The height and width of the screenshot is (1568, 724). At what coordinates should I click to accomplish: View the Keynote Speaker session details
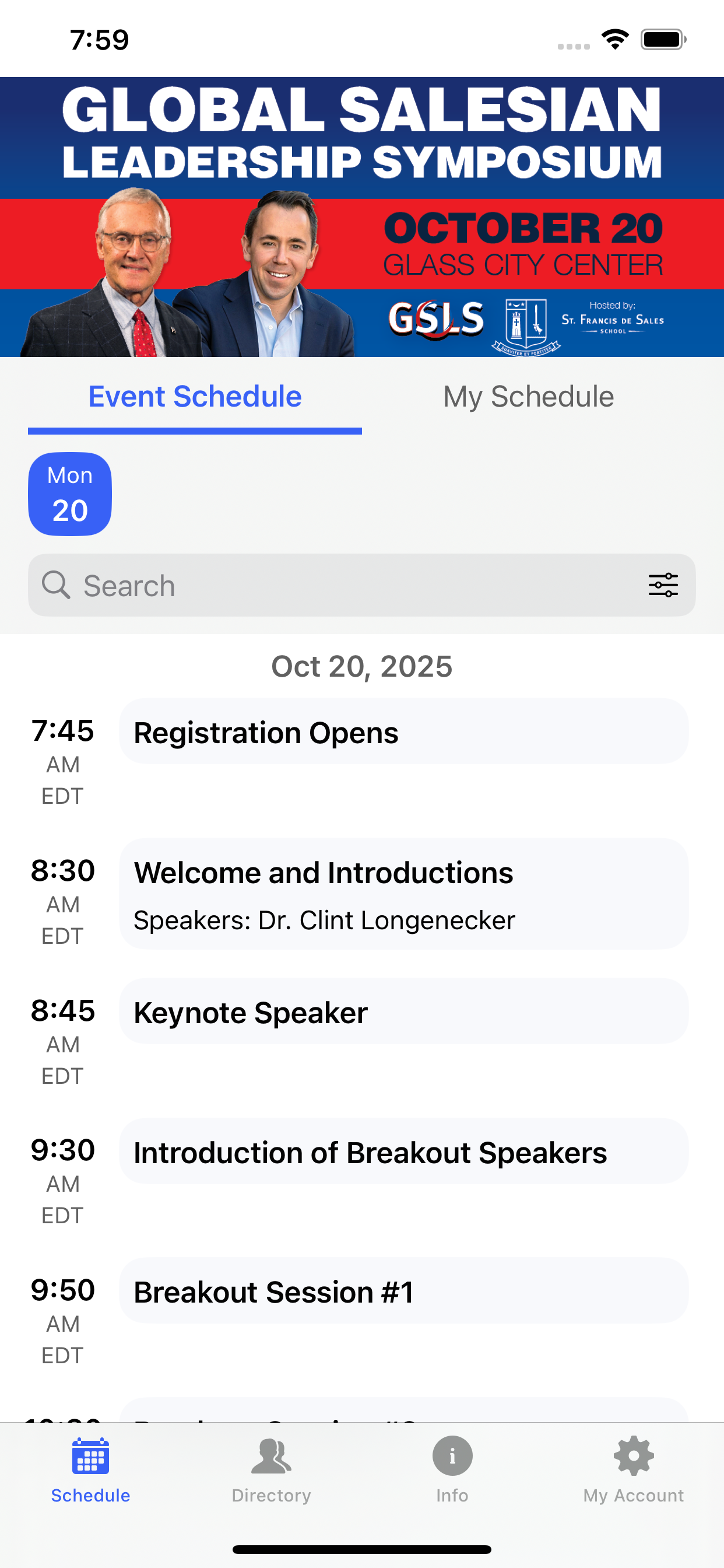click(x=403, y=1012)
